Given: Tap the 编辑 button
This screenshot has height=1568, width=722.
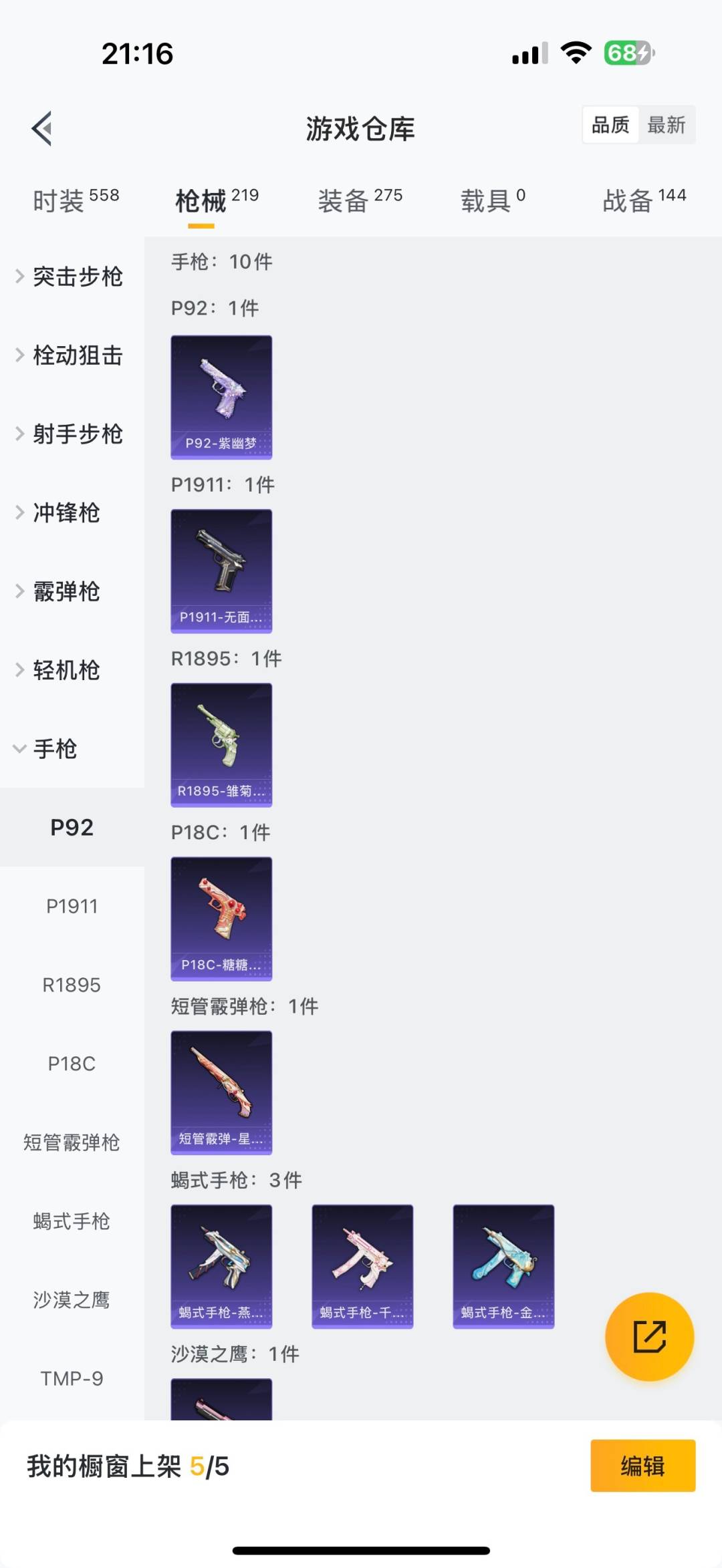Looking at the screenshot, I should (x=642, y=1466).
